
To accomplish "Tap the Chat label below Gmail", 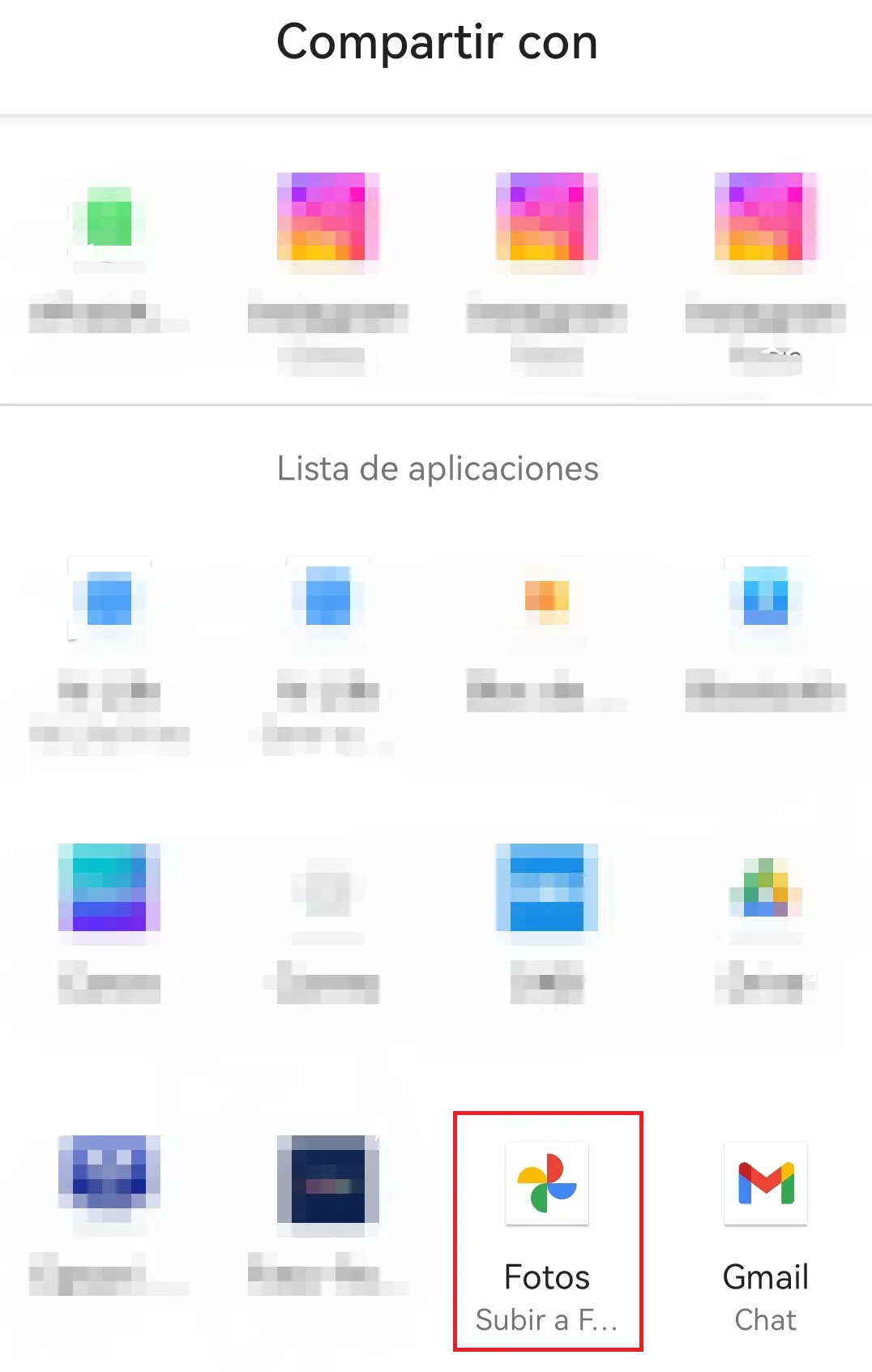I will pyautogui.click(x=765, y=1320).
